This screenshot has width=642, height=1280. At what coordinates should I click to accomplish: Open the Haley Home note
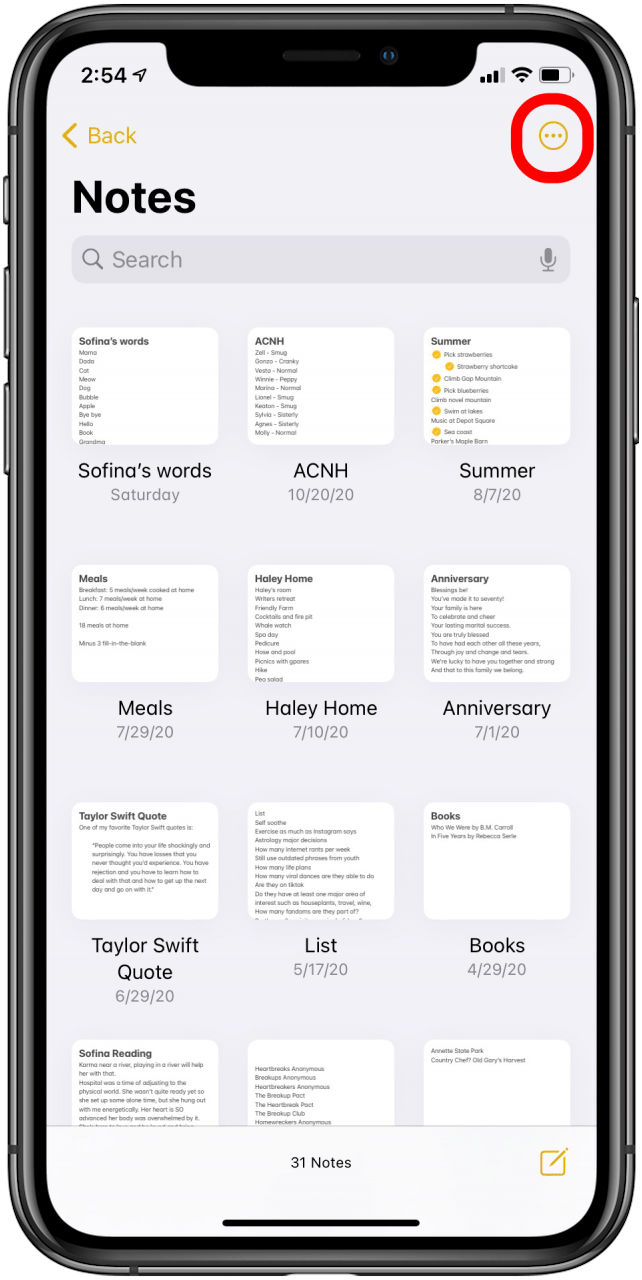click(321, 624)
